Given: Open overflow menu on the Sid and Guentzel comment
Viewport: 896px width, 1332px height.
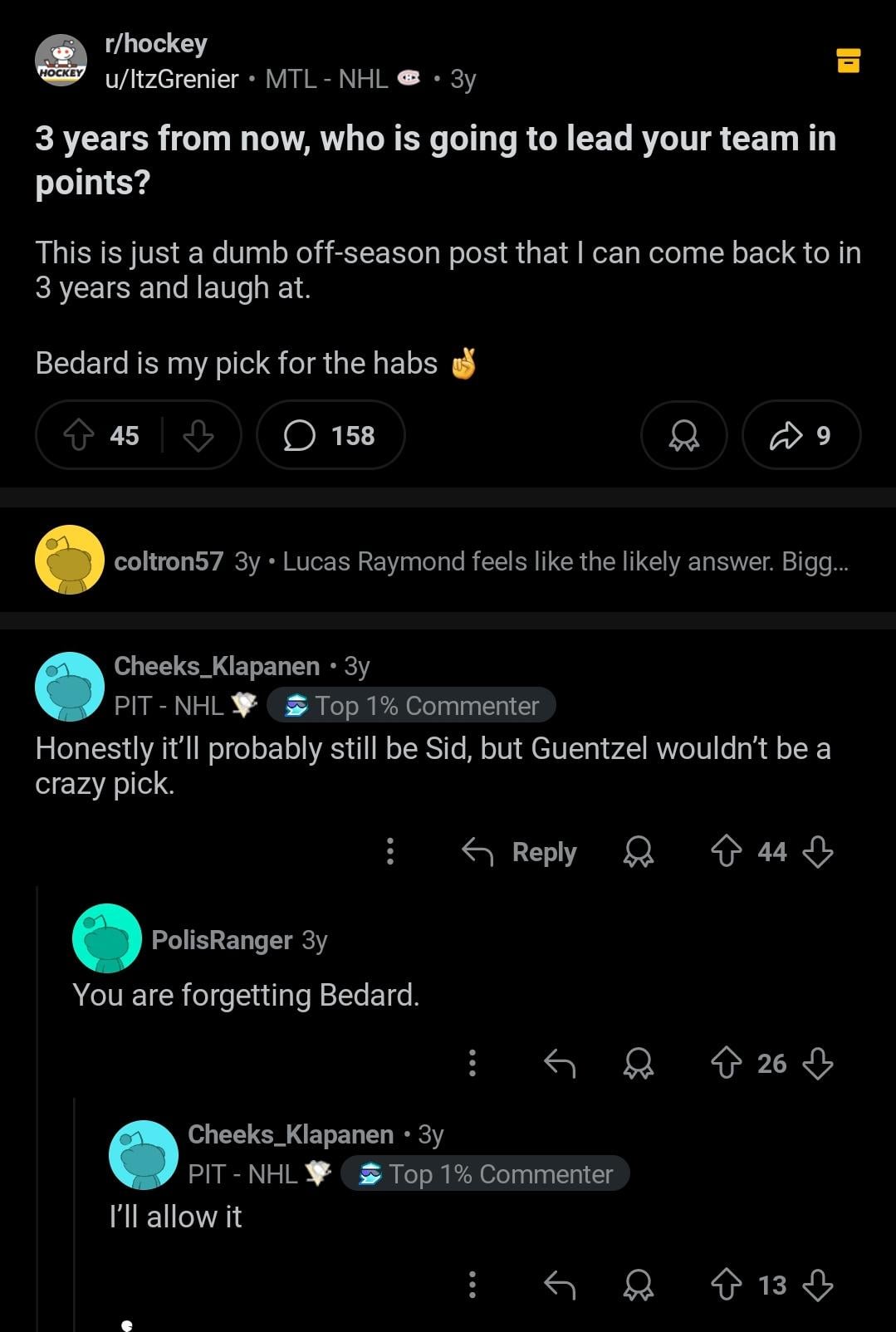Looking at the screenshot, I should tap(390, 852).
